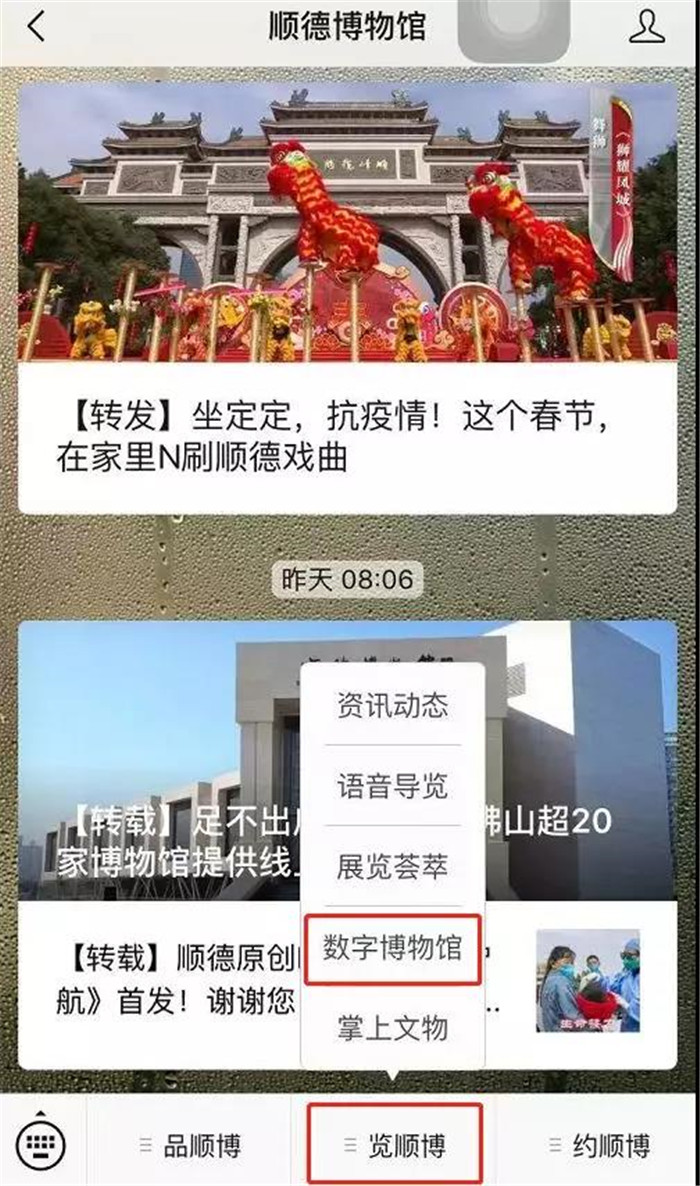Screen dimensions: 700x1186
Task: Select 资讯动态 from the popup menu
Action: pos(392,706)
